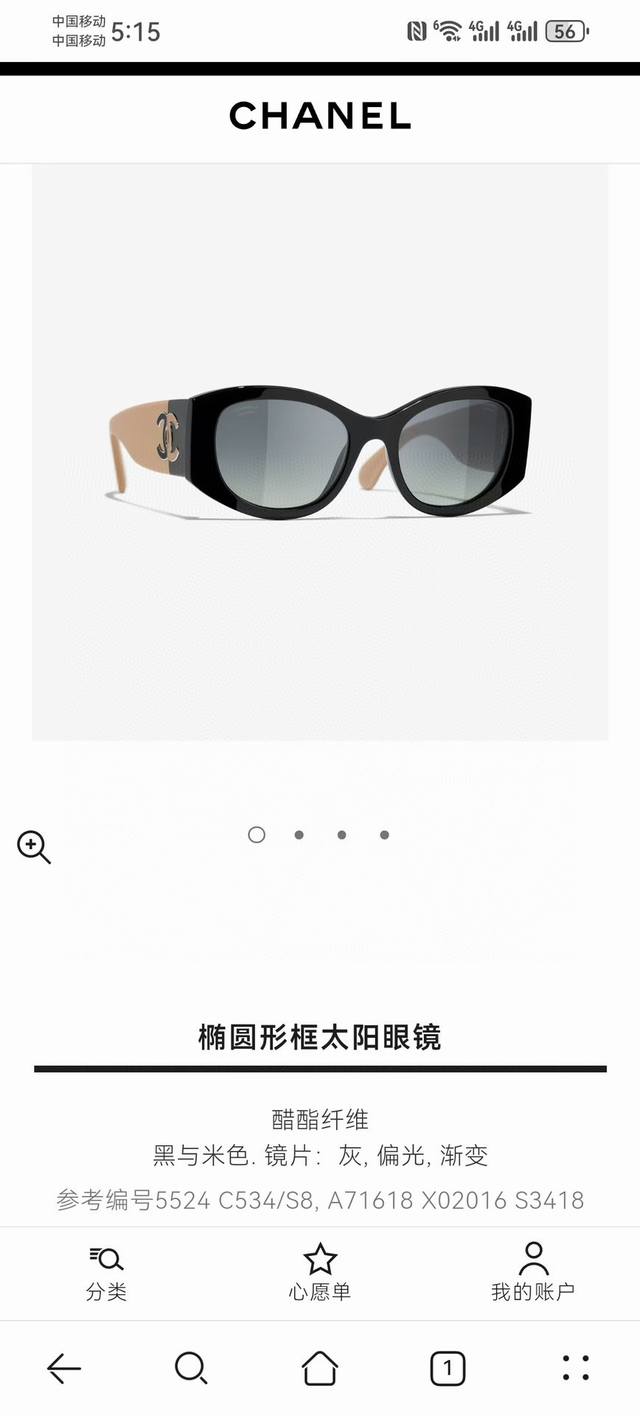The height and width of the screenshot is (1416, 640).
Task: Open the browser four-dot menu
Action: (x=576, y=1368)
